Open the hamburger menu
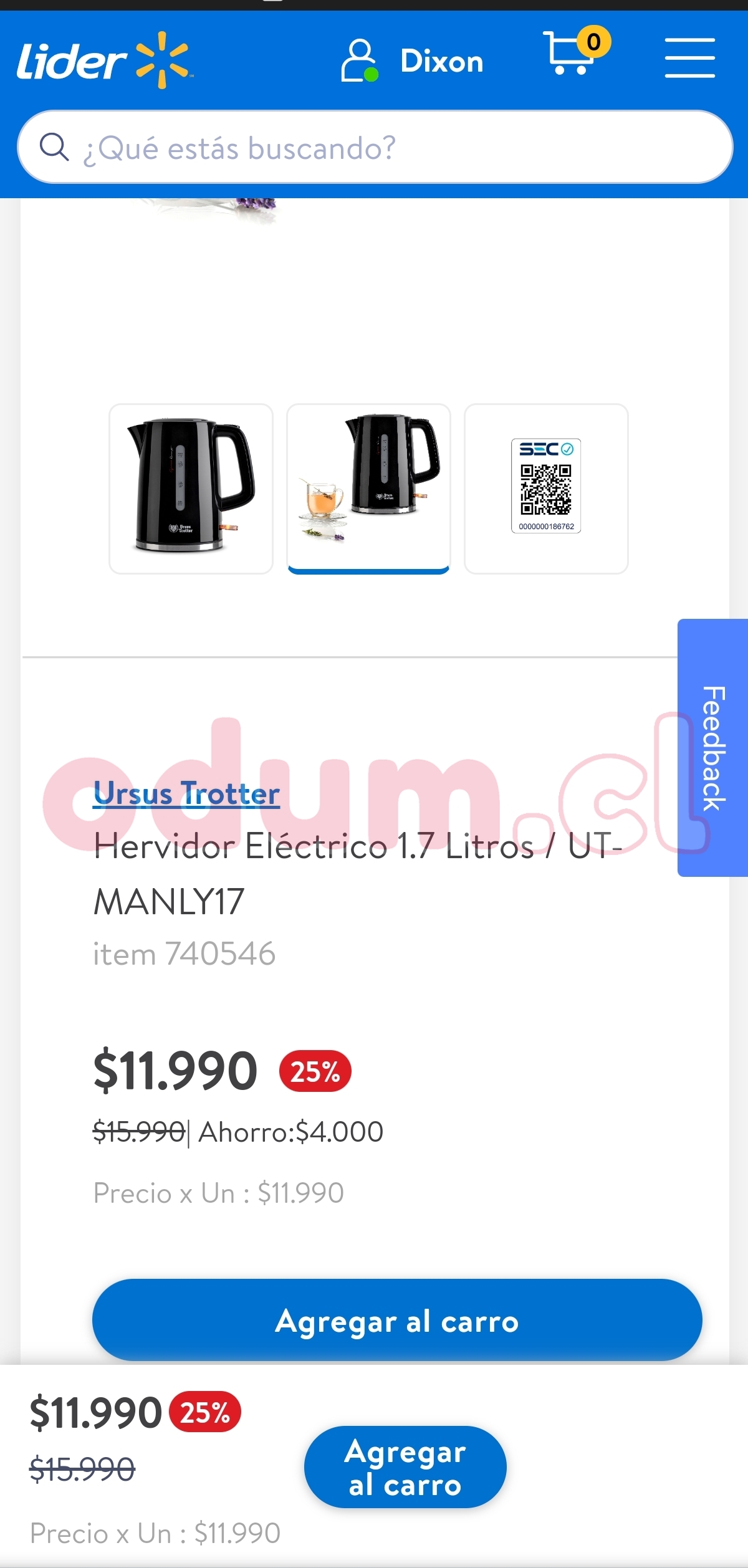748x1568 pixels. pos(689,58)
